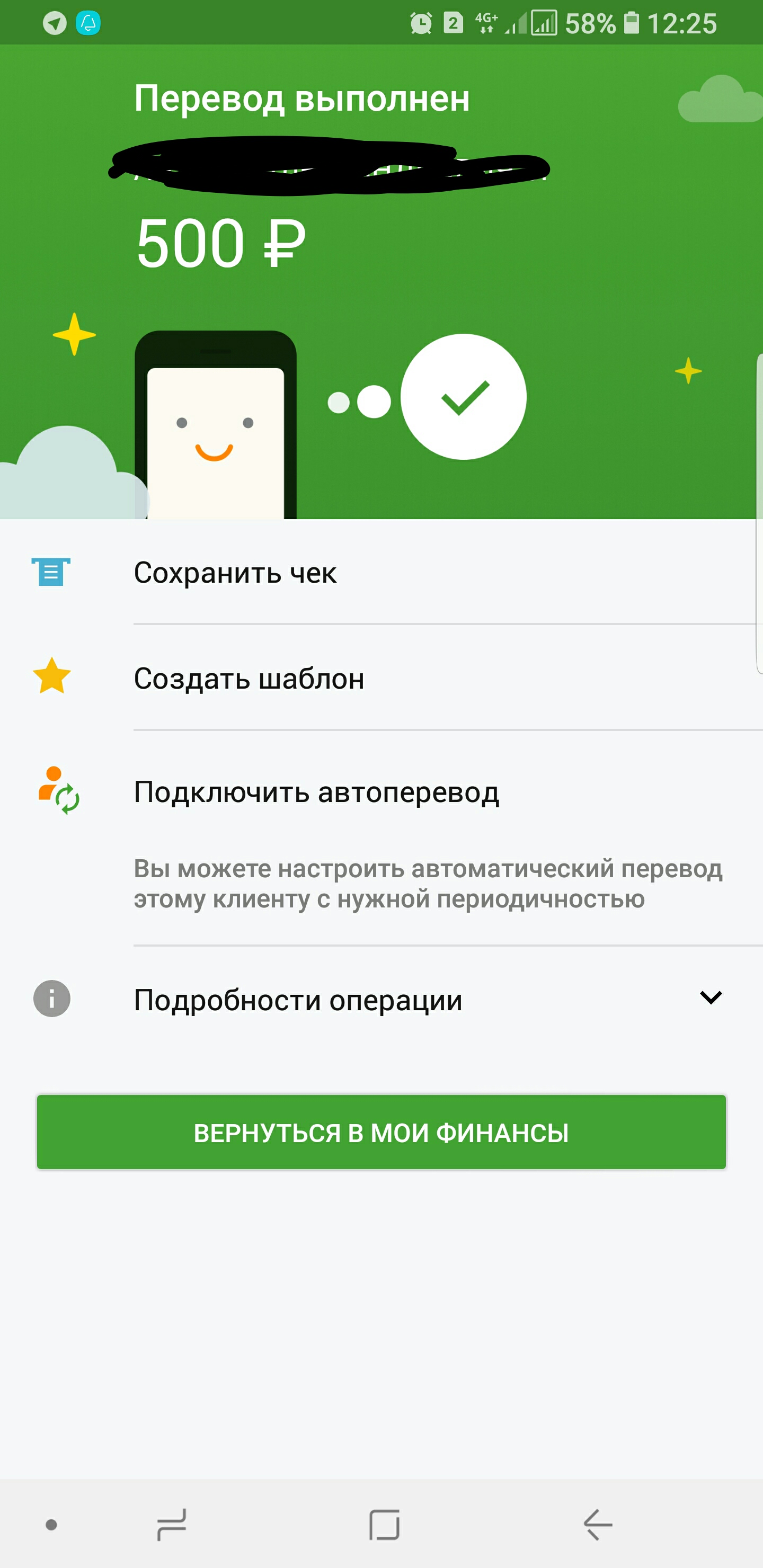Click the location arrow icon in the status bar

pyautogui.click(x=54, y=23)
